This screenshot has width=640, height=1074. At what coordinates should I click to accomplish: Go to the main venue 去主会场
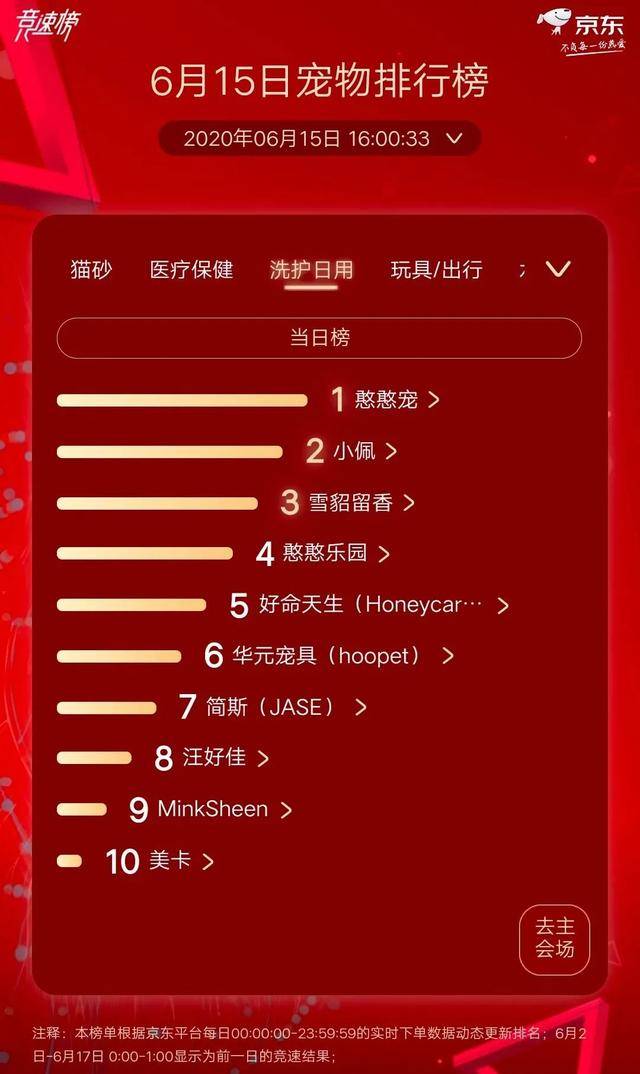tap(555, 939)
